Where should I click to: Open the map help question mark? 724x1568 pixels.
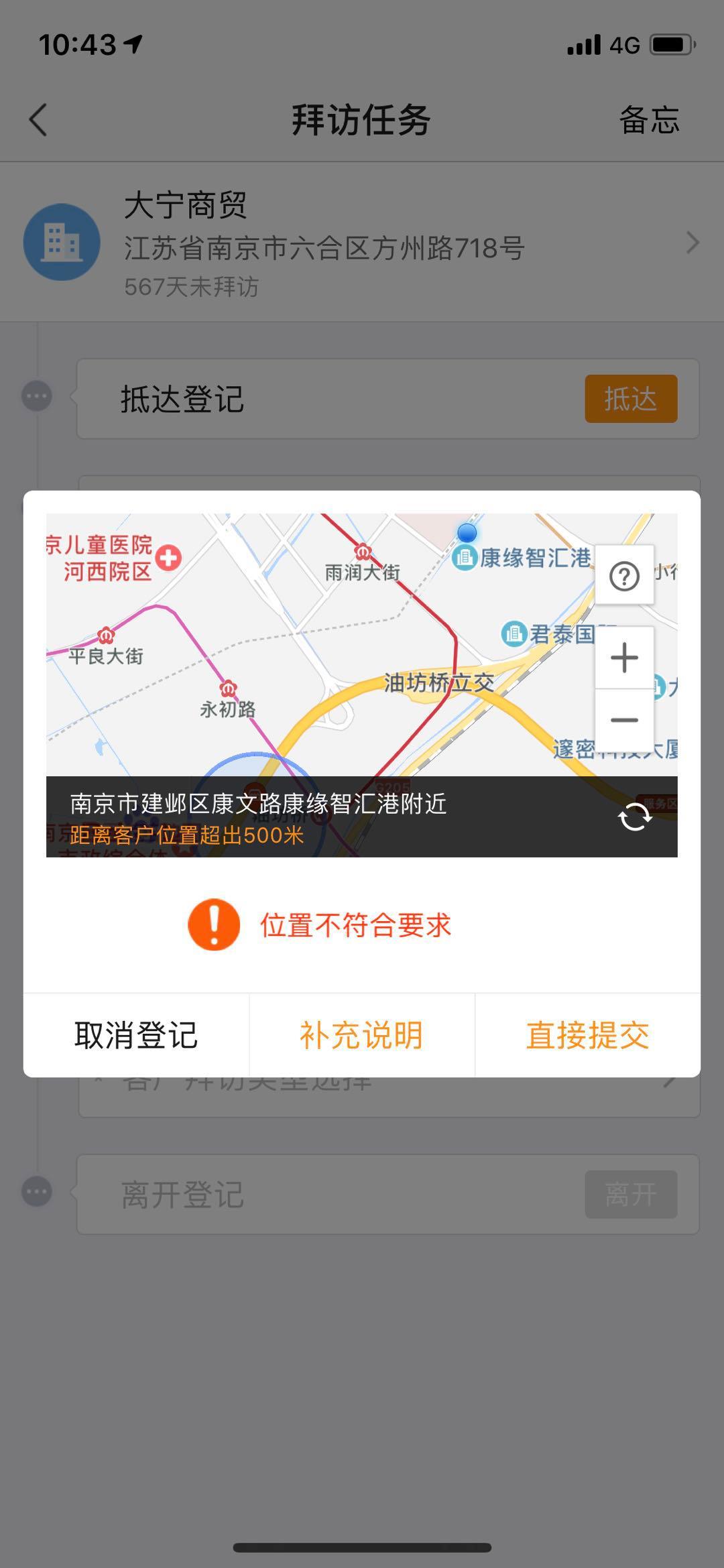tap(624, 576)
